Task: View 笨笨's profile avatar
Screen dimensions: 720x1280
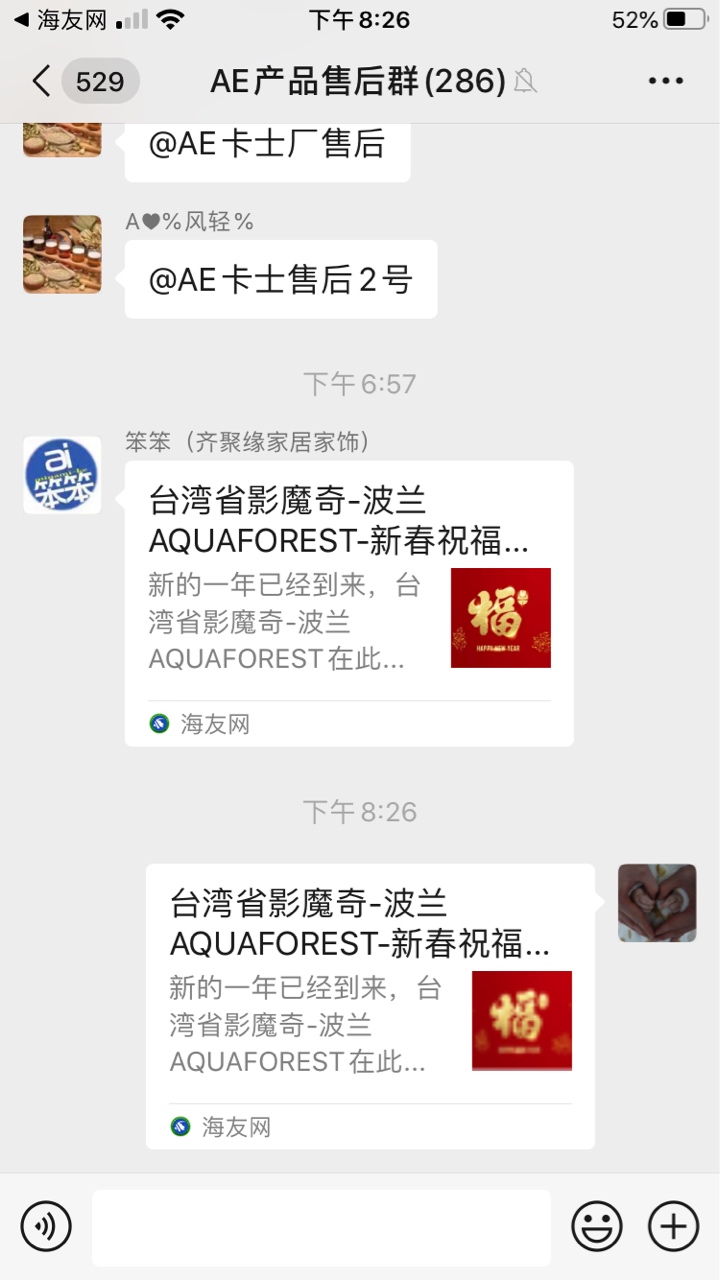Action: tap(62, 475)
